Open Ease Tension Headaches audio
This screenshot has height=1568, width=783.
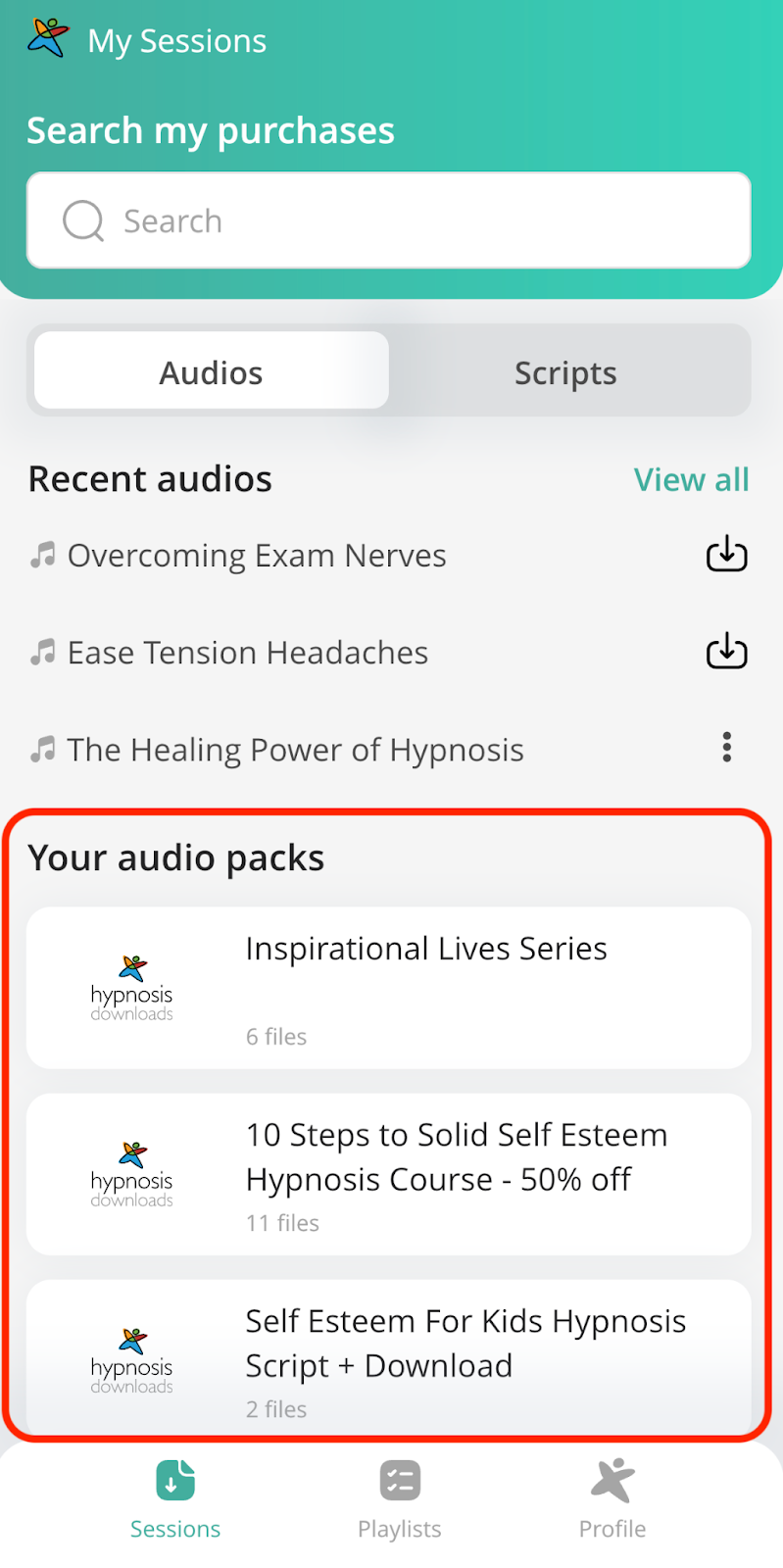point(248,653)
